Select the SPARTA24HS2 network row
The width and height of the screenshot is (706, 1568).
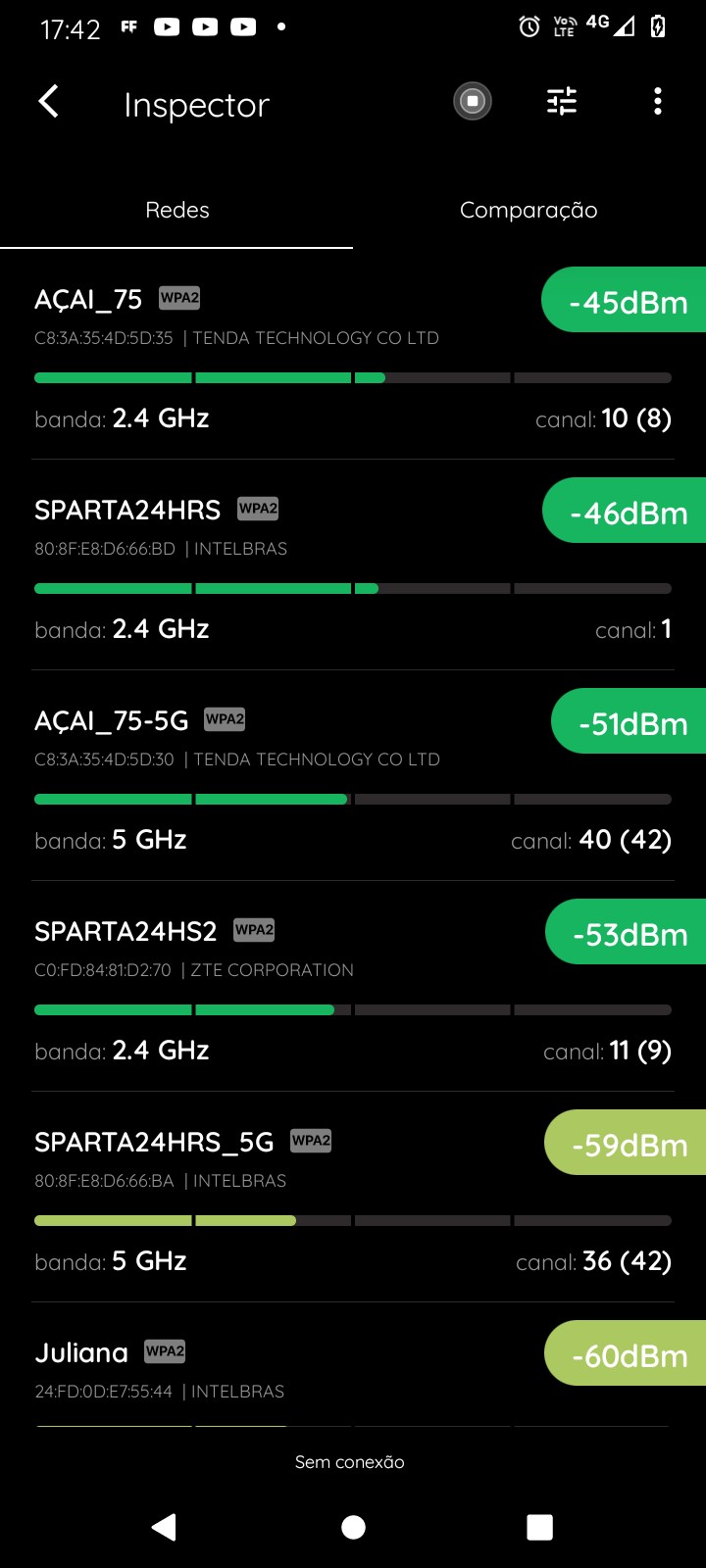[294, 990]
